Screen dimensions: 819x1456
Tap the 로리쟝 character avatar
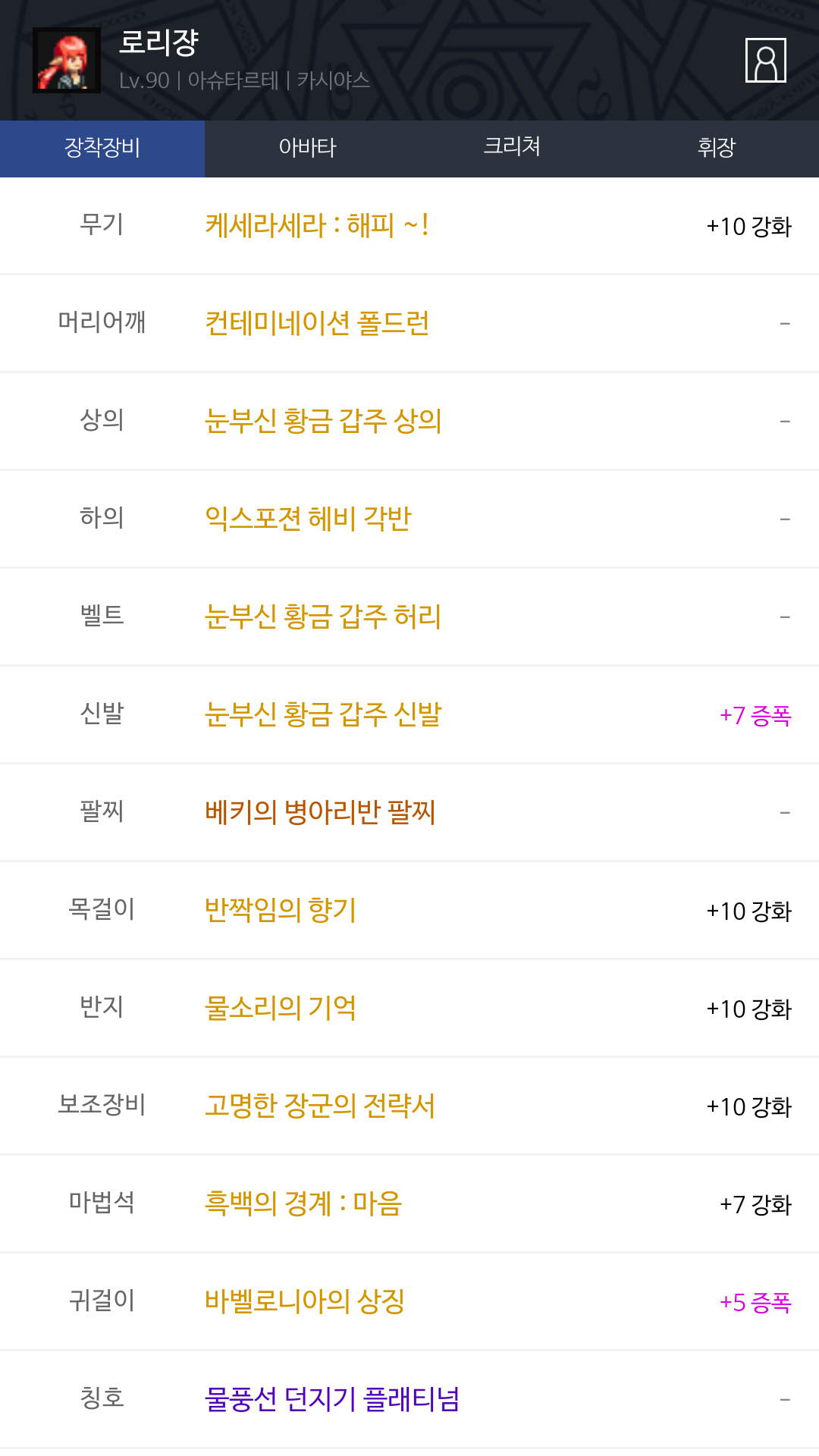coord(67,61)
